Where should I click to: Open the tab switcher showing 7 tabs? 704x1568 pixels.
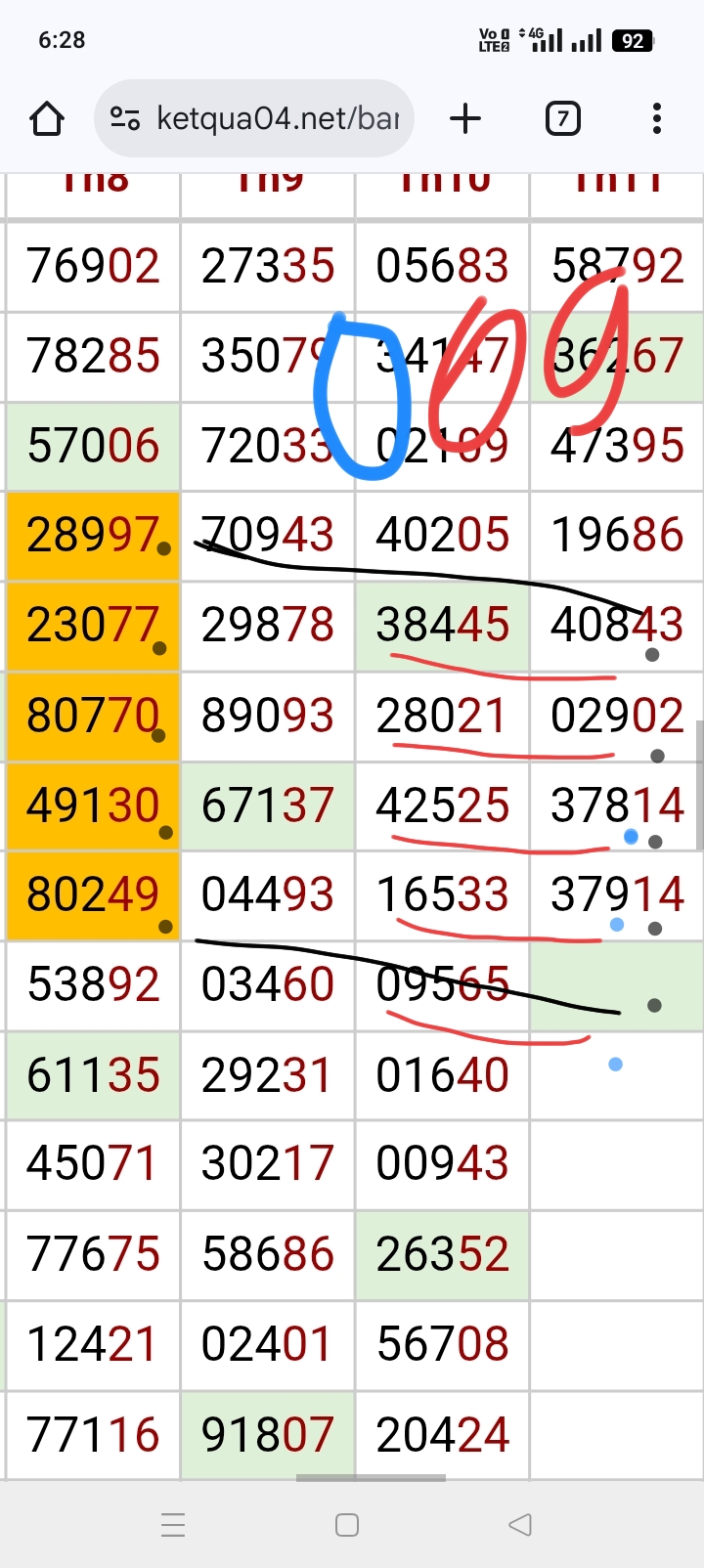tap(562, 119)
